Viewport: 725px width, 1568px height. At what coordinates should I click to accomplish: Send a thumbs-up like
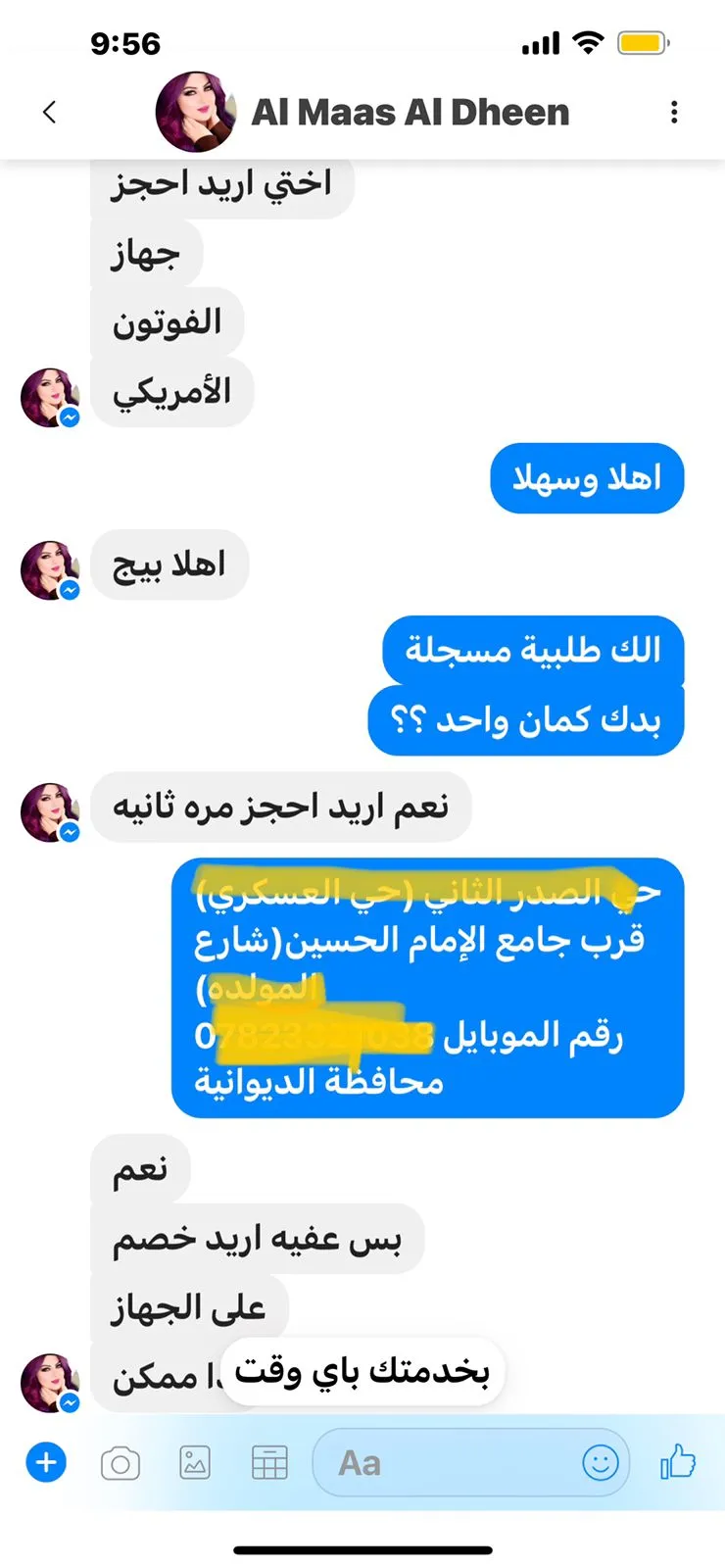click(678, 1462)
